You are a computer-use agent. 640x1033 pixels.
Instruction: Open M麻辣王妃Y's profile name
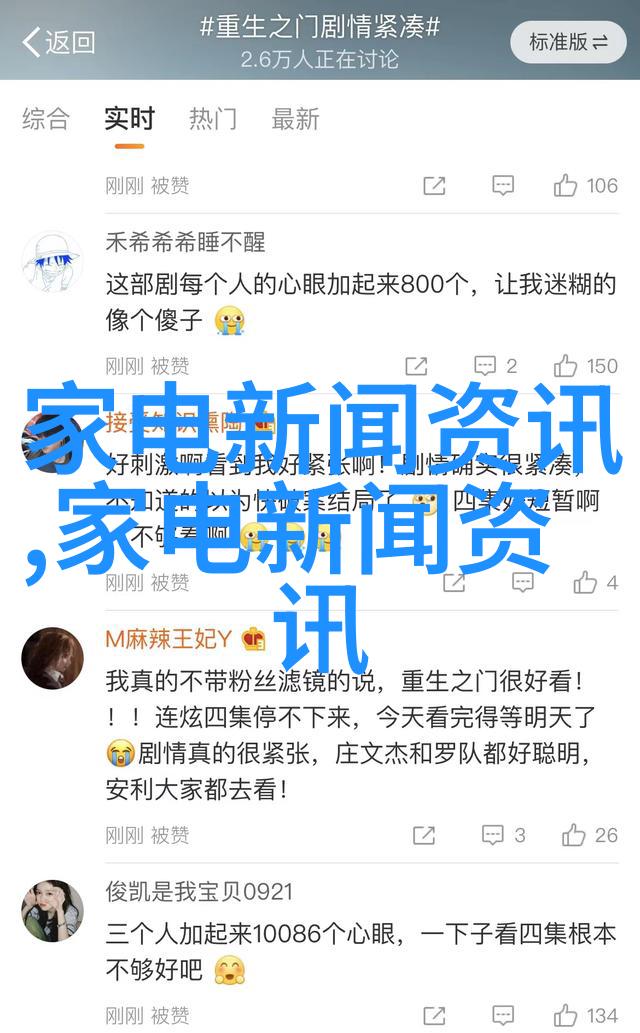(x=168, y=638)
